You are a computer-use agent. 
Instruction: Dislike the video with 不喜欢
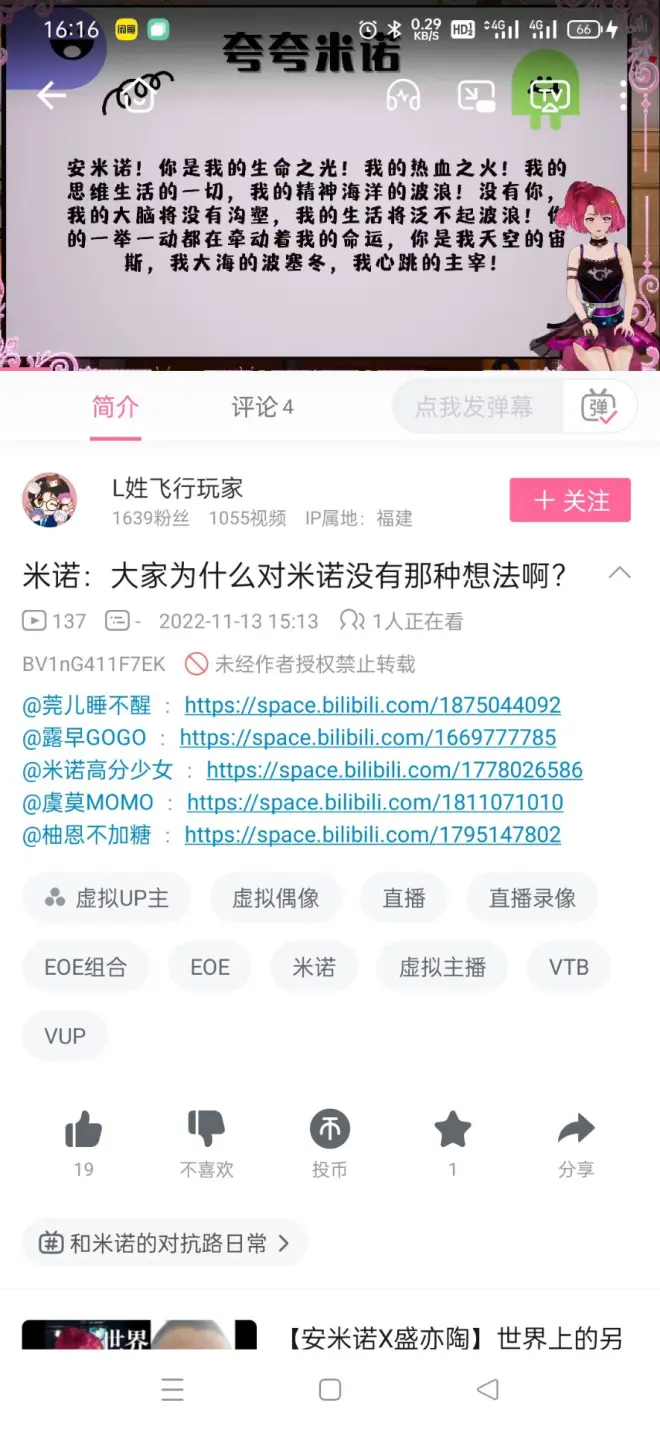click(207, 1131)
